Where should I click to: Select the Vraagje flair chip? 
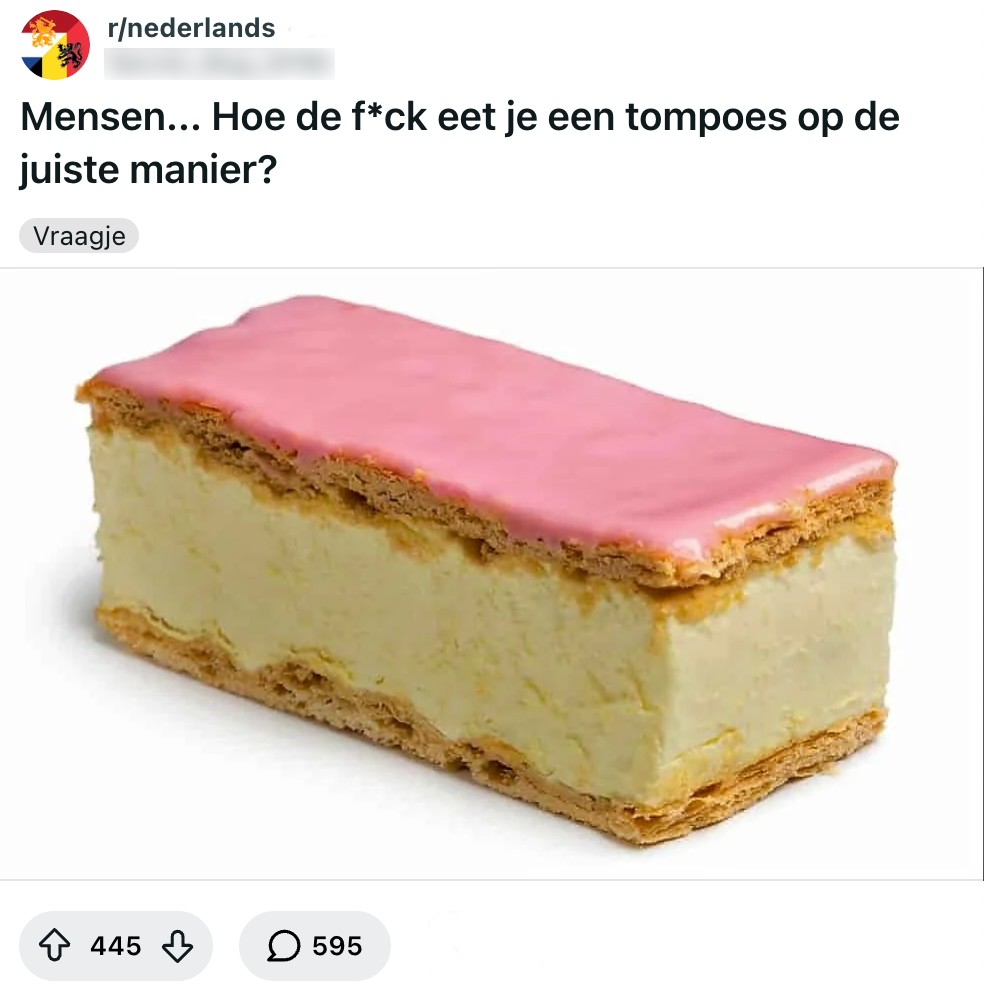pyautogui.click(x=79, y=236)
